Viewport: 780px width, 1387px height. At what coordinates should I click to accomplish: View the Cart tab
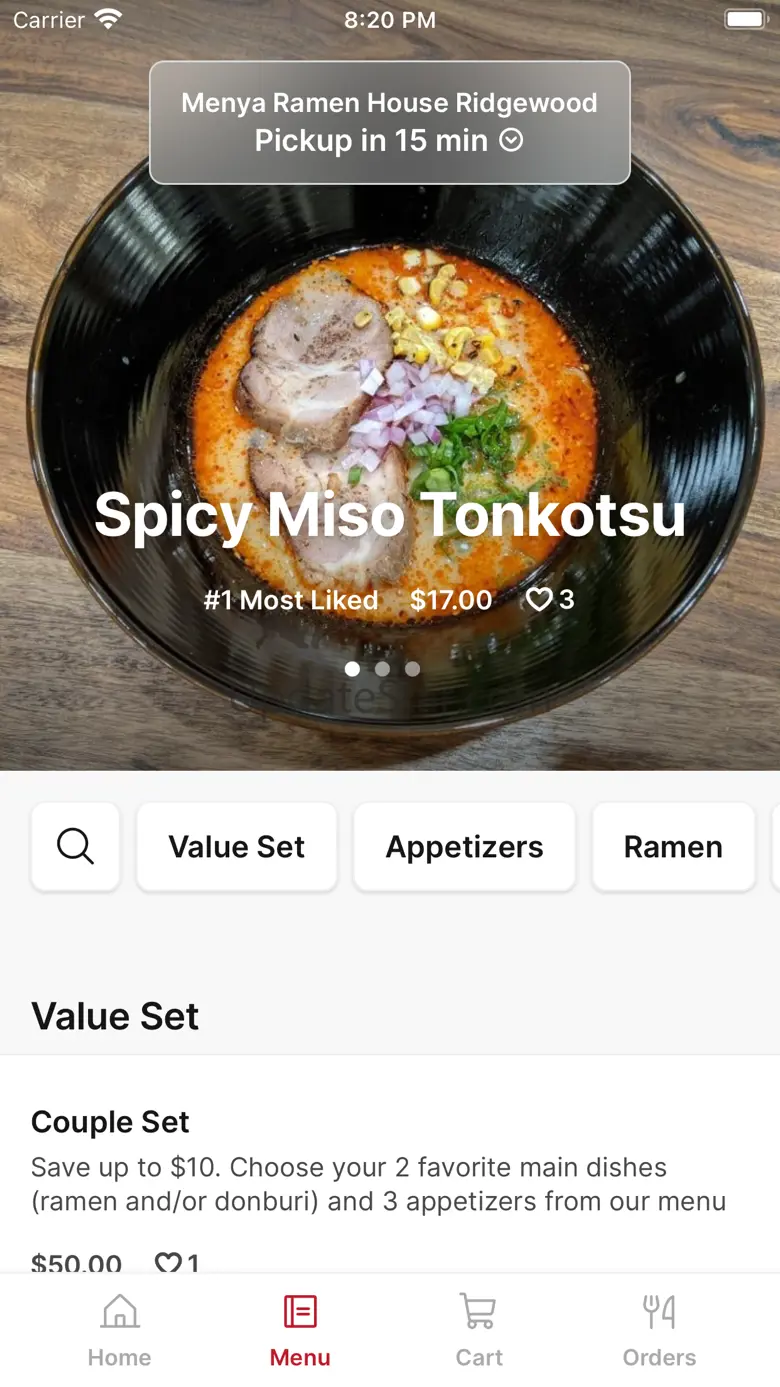(x=479, y=1329)
